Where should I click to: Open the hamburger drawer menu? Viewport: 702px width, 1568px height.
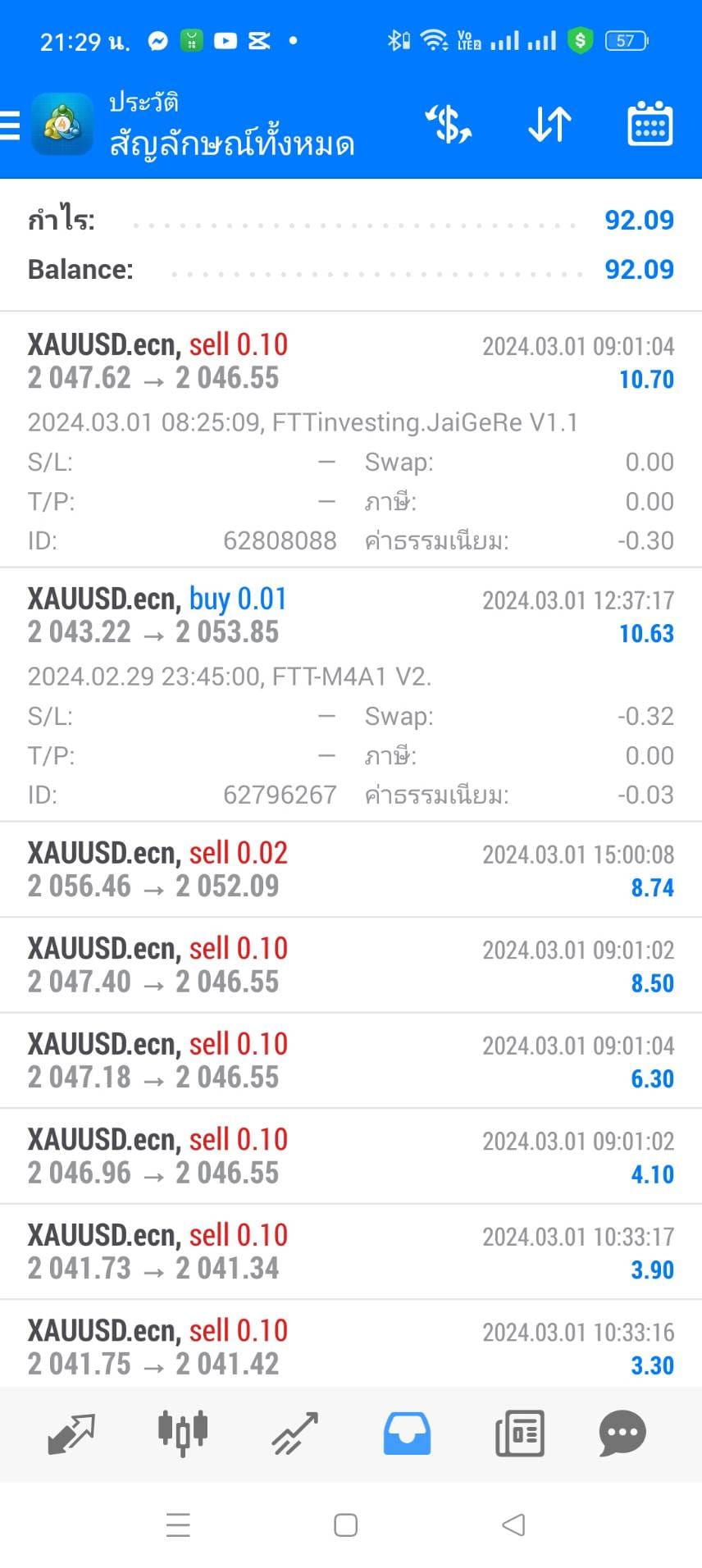(10, 125)
